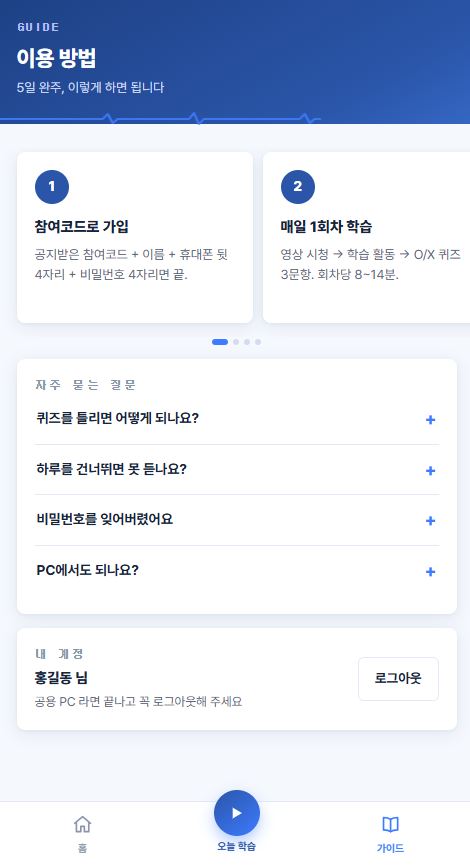This screenshot has width=470, height=867.
Task: Expand the forgotten password question
Action: coord(237,520)
